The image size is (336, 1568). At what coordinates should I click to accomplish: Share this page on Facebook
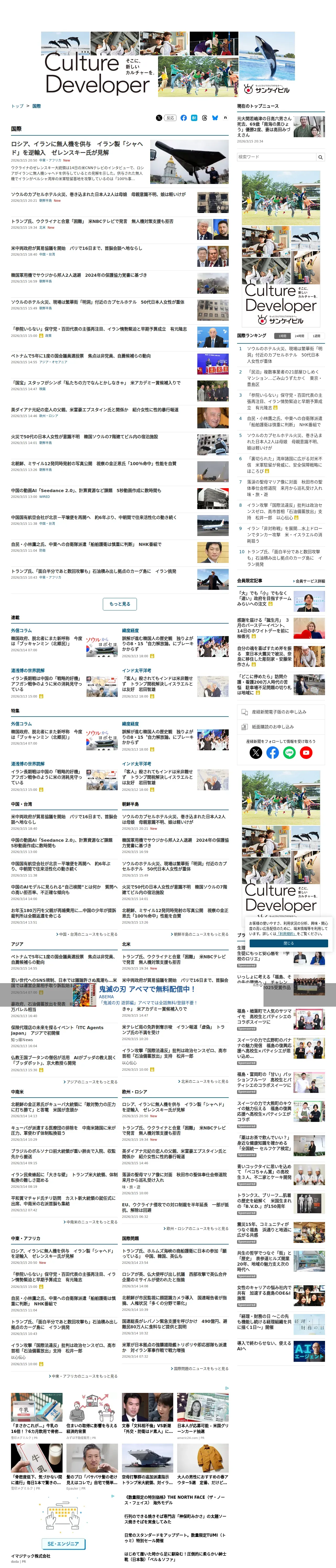tap(183, 118)
